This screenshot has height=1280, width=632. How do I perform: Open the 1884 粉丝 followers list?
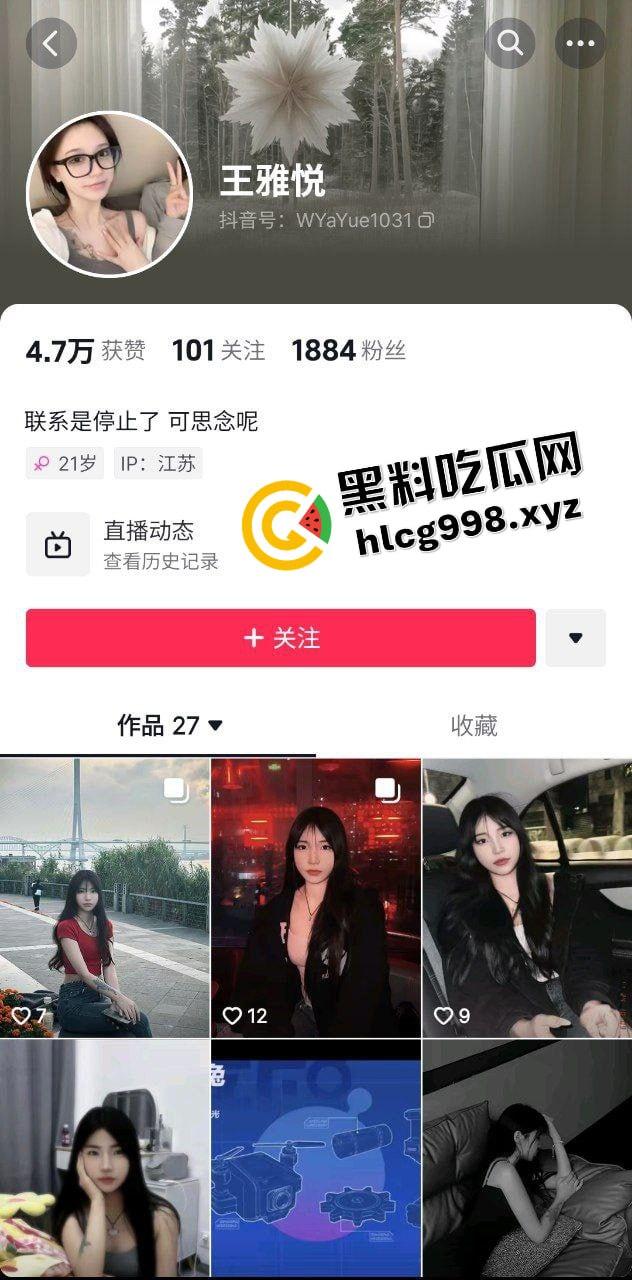[x=348, y=350]
